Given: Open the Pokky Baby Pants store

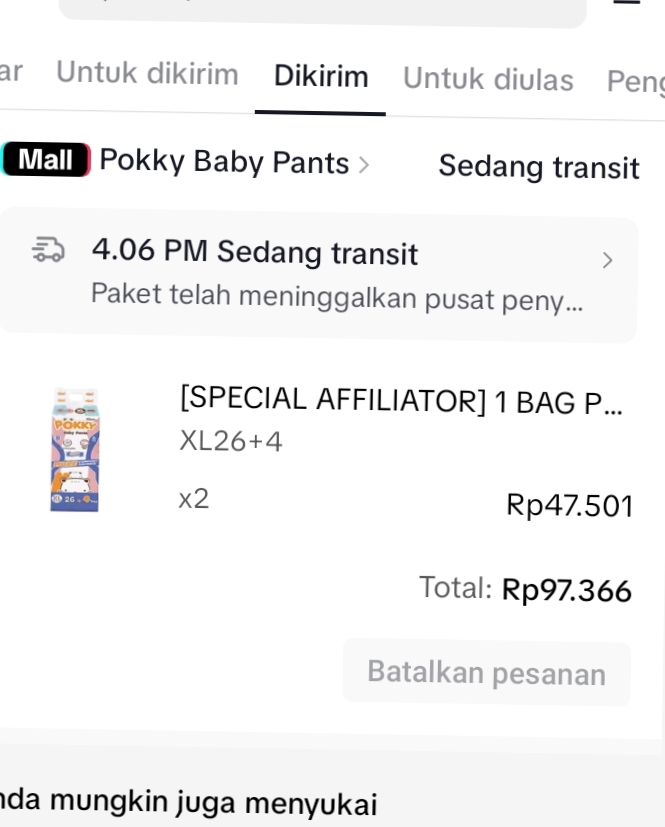Looking at the screenshot, I should point(225,162).
